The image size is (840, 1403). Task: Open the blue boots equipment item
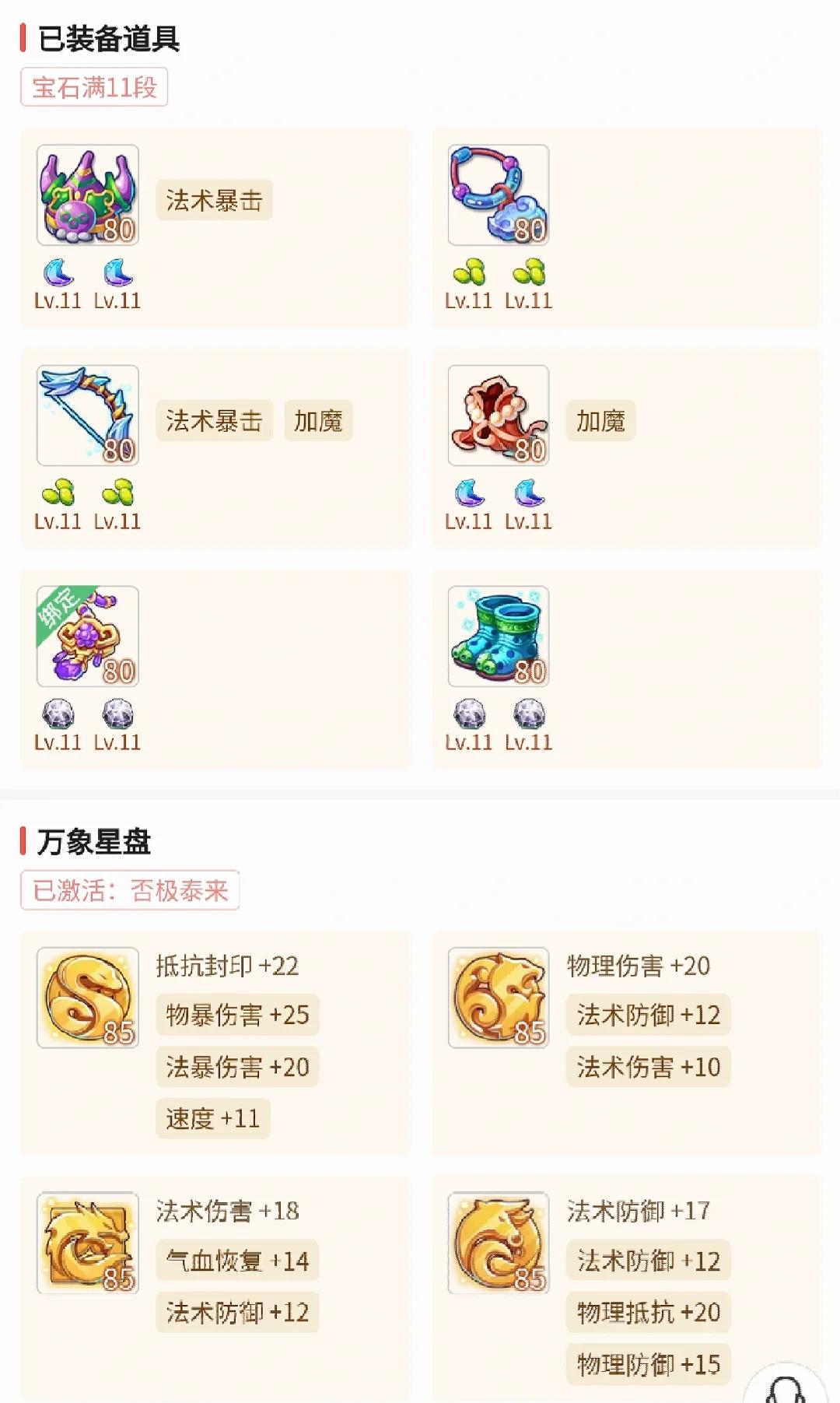pyautogui.click(x=499, y=637)
